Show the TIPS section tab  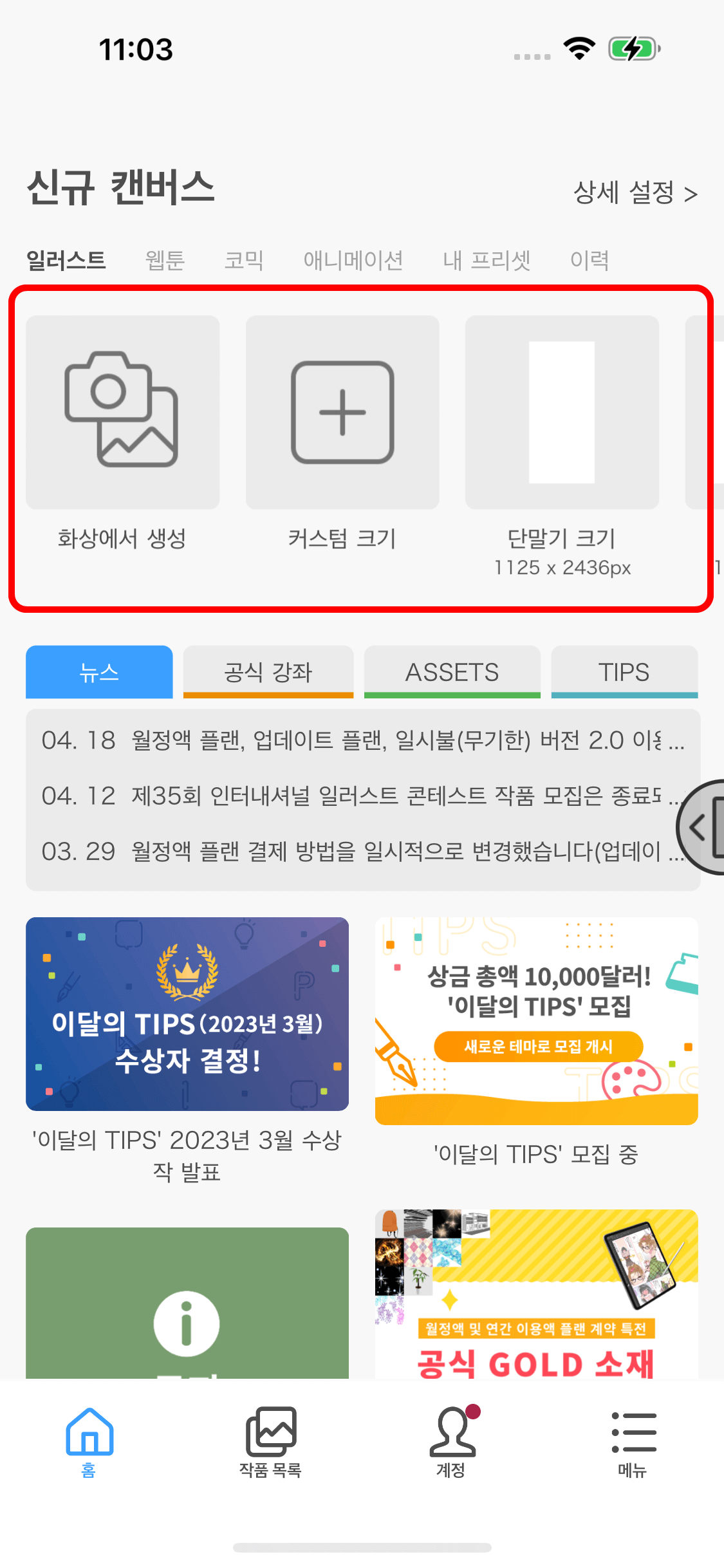[x=624, y=672]
